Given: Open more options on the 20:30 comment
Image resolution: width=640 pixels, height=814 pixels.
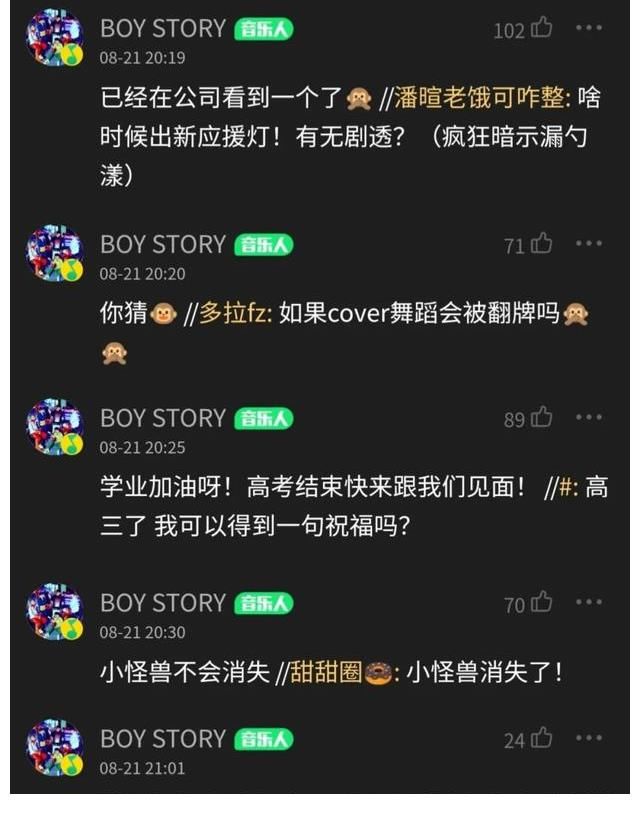Looking at the screenshot, I should [589, 602].
